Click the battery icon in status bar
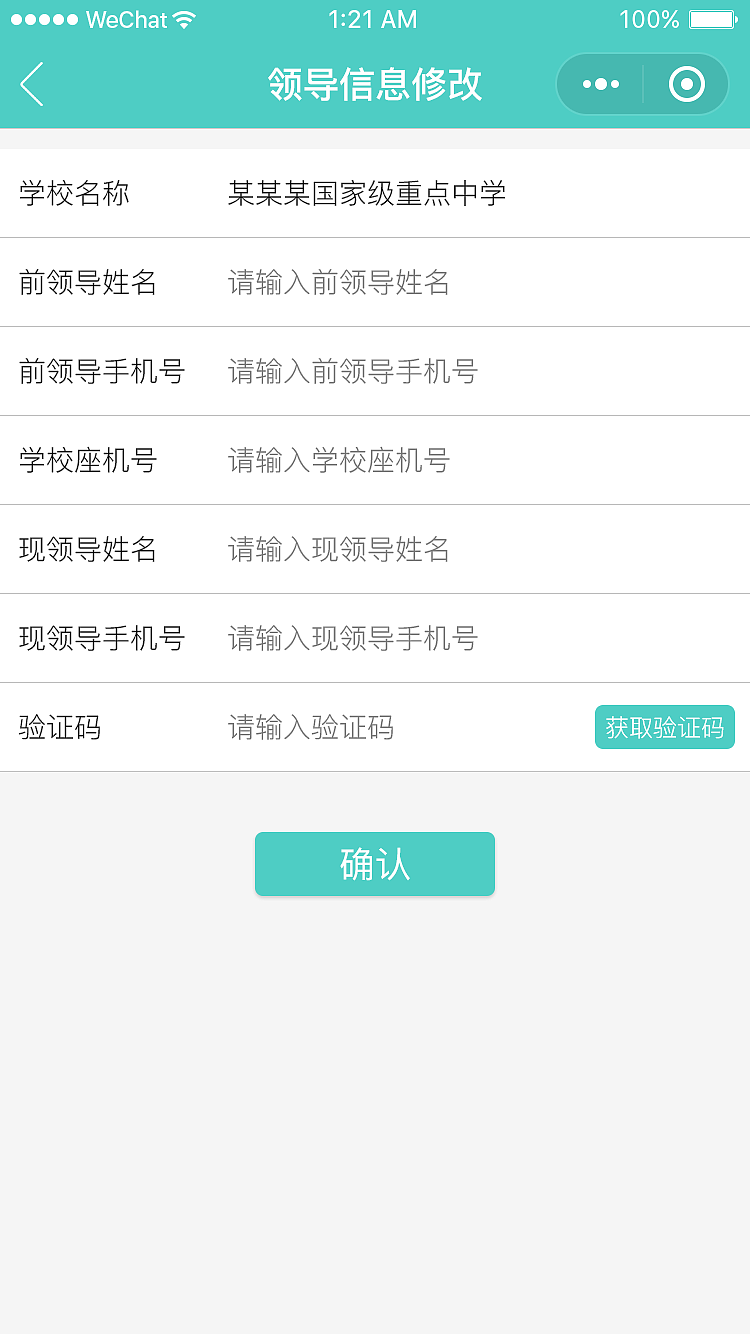This screenshot has height=1334, width=750. pos(712,18)
